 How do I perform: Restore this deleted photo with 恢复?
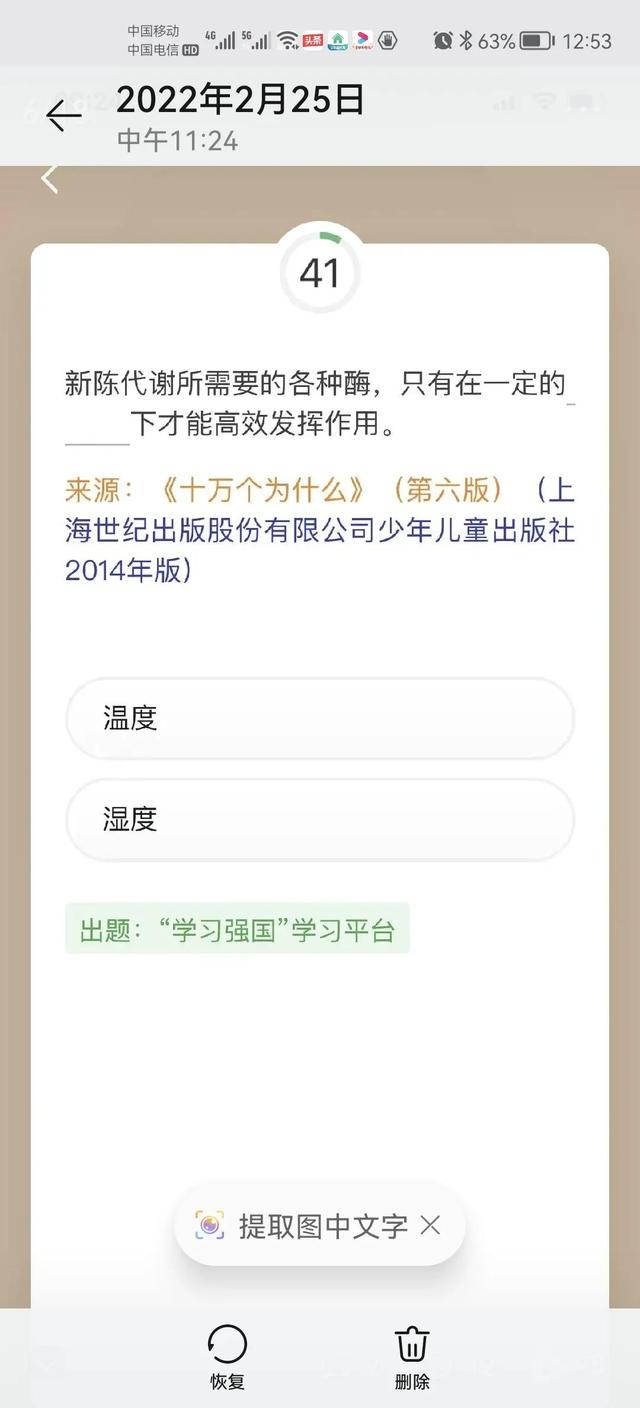click(x=227, y=1356)
